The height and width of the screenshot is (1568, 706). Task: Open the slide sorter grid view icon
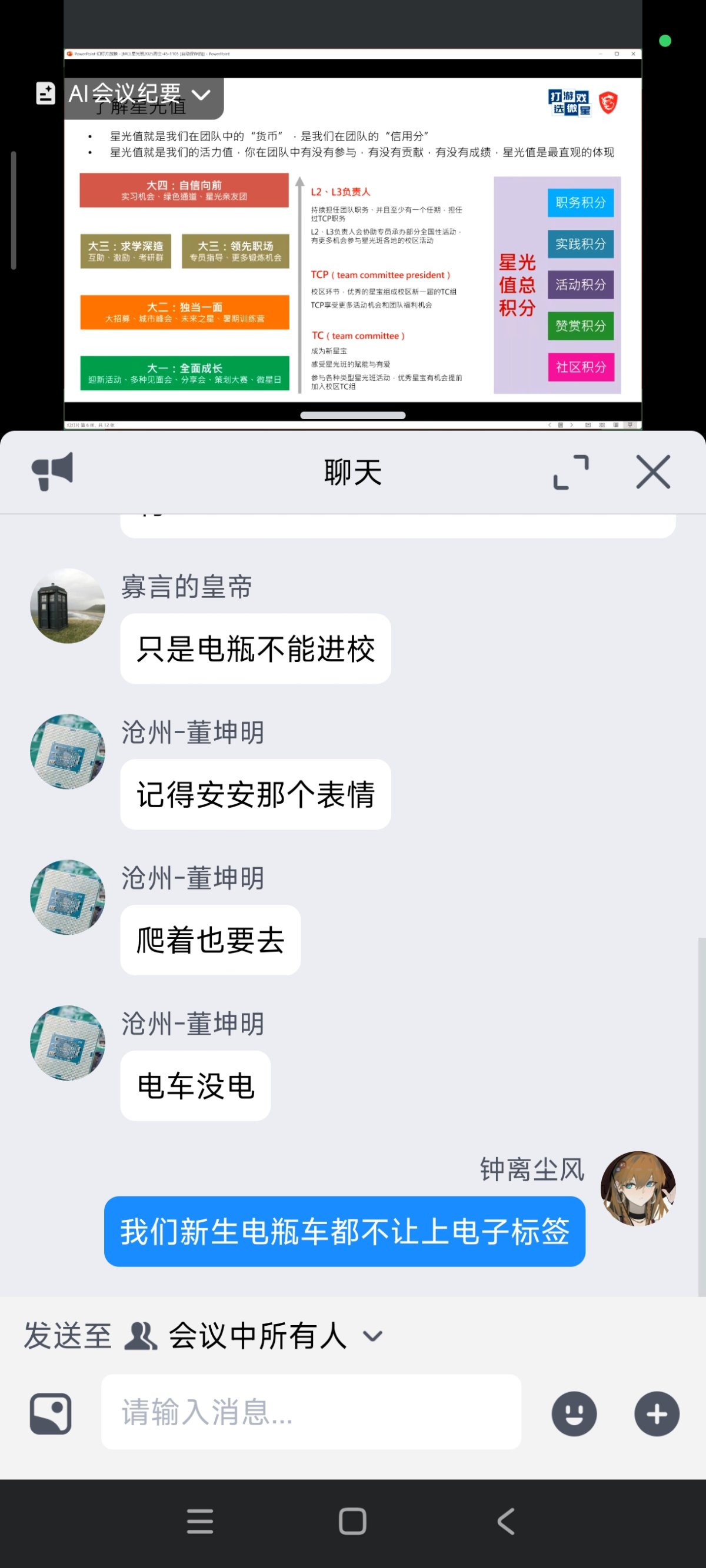coord(602,425)
